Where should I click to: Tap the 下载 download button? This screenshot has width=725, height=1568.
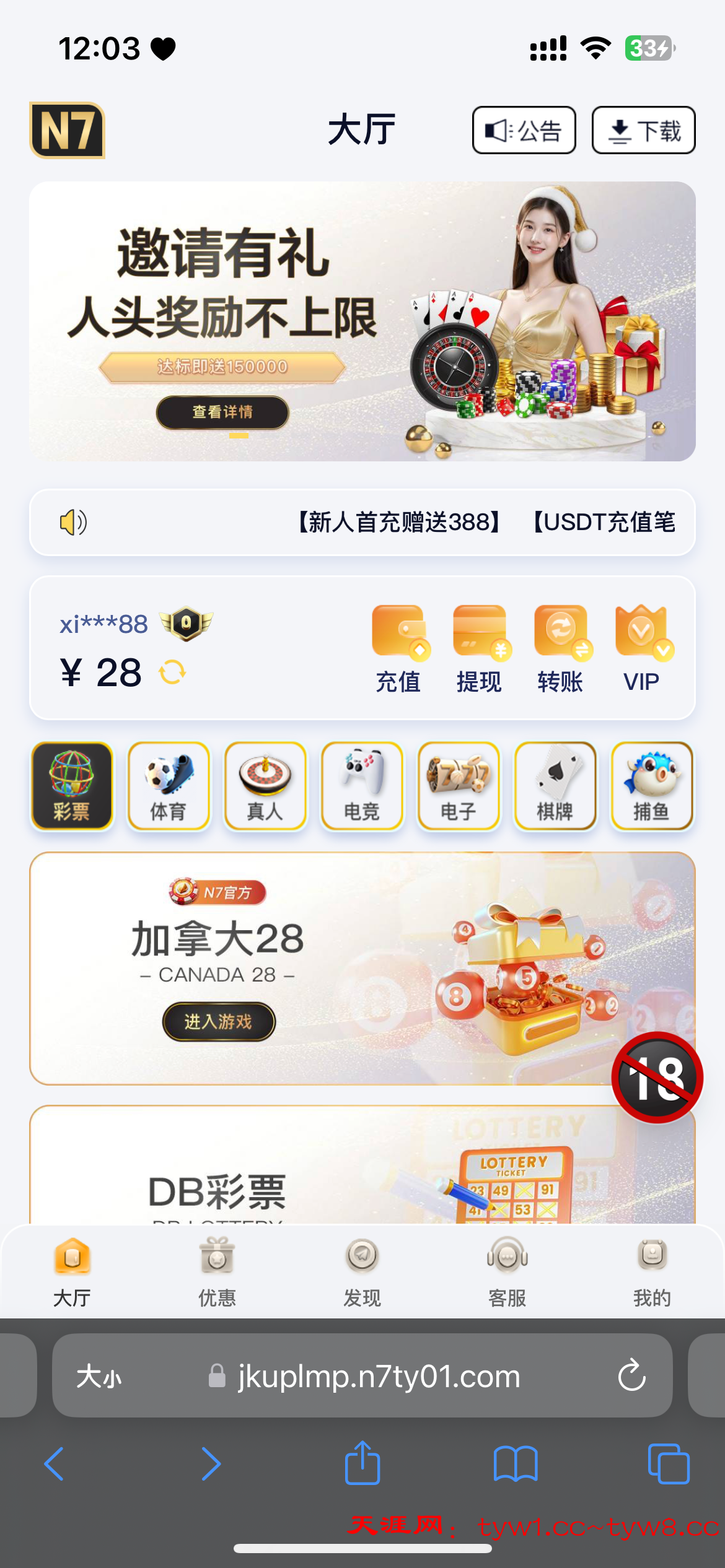pyautogui.click(x=643, y=130)
